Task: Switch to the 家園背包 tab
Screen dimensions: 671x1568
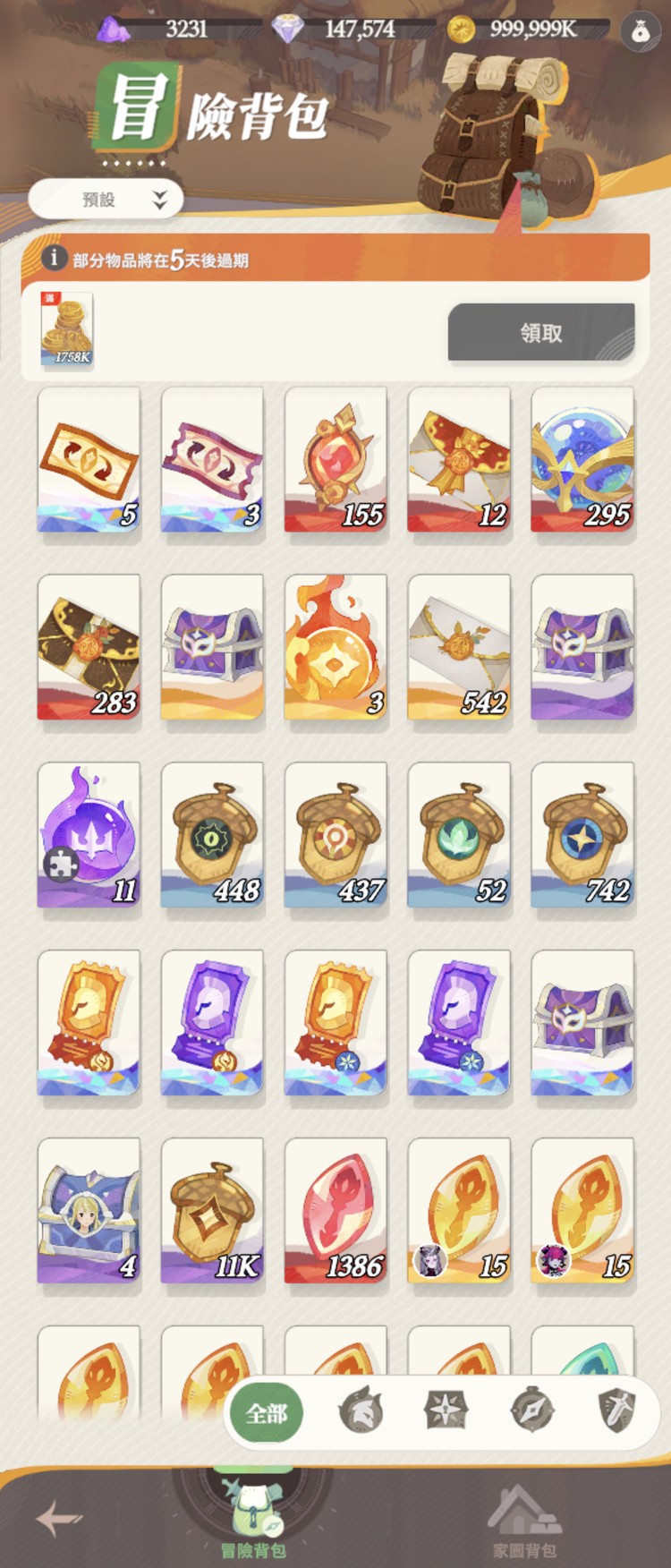Action: (x=524, y=1523)
